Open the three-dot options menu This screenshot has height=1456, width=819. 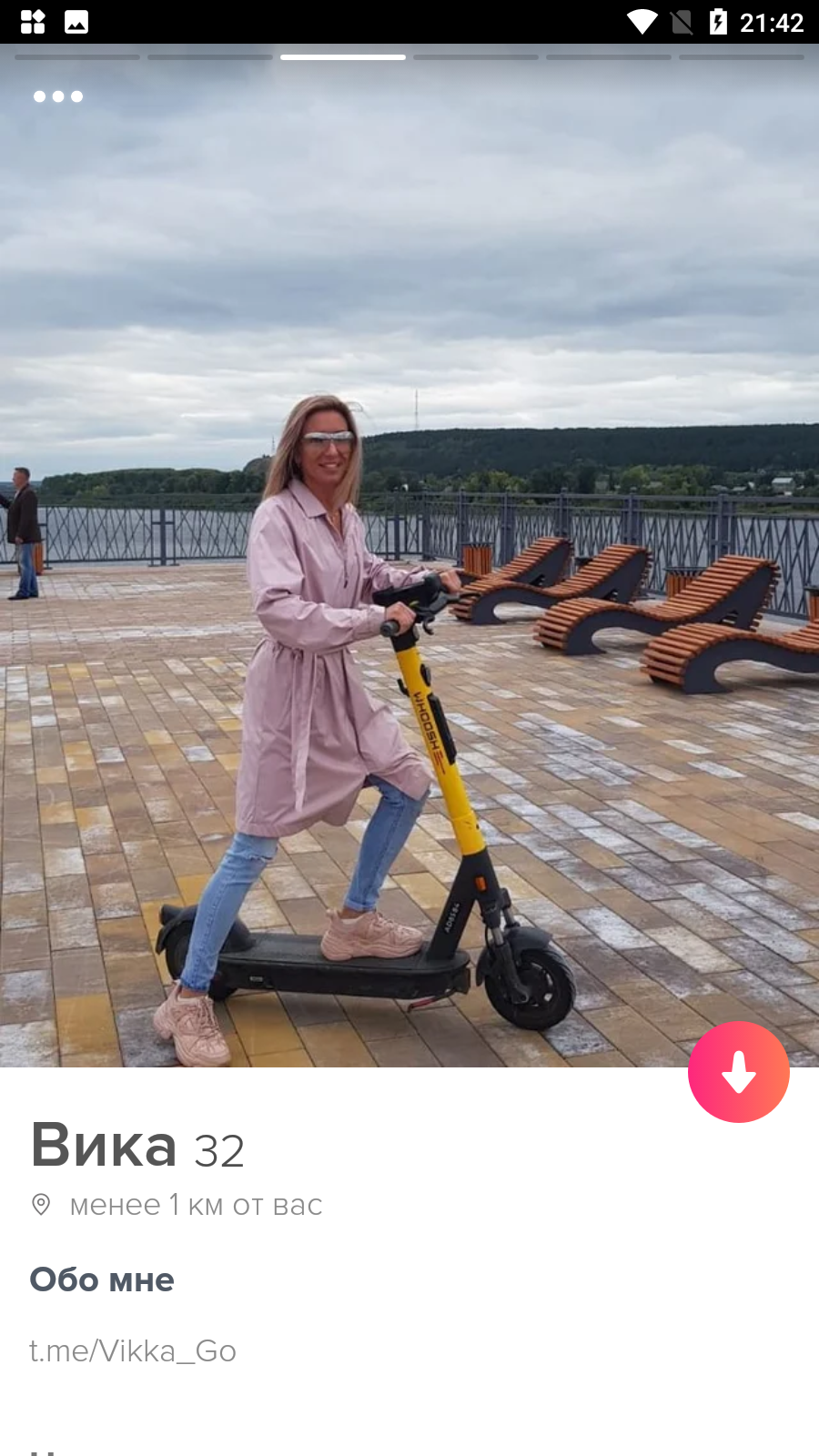pos(58,96)
